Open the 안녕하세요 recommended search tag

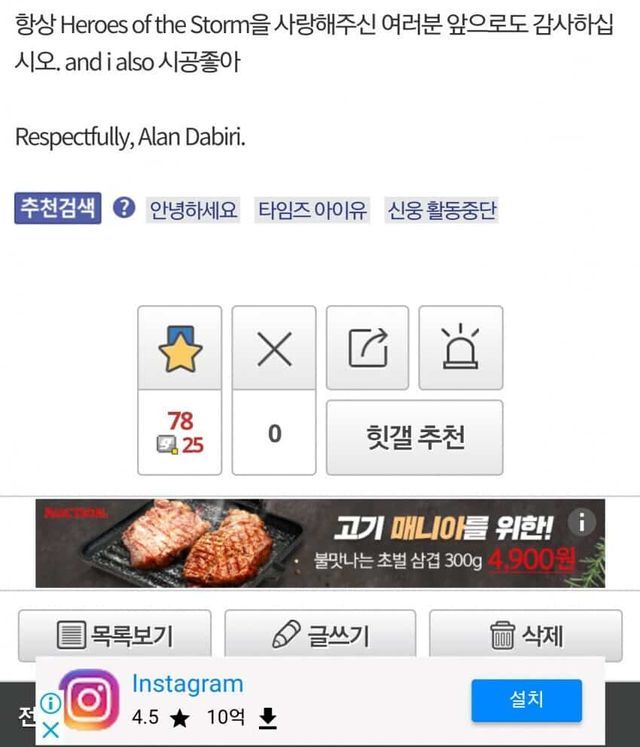(194, 211)
